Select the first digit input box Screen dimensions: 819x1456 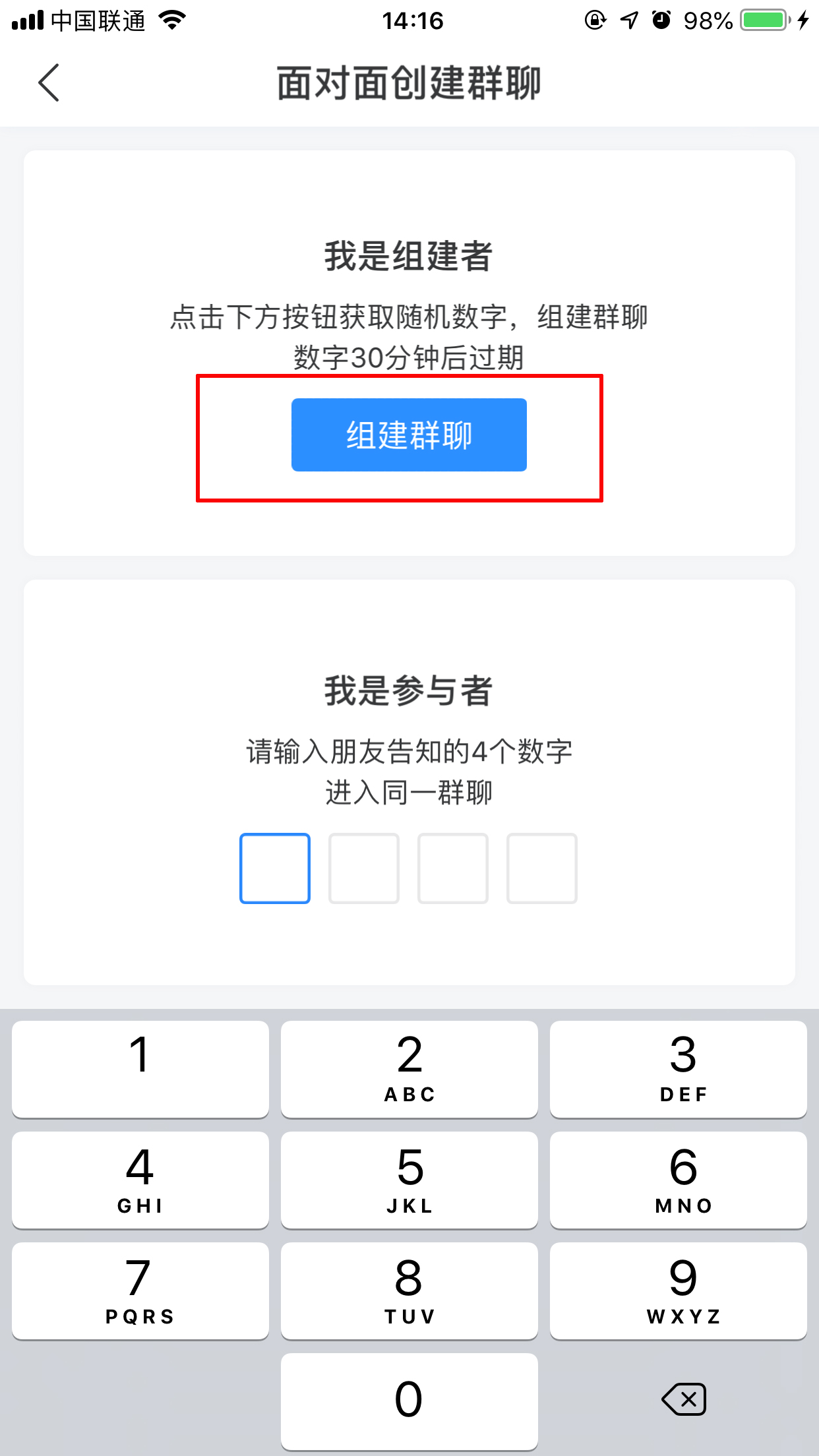(x=274, y=868)
